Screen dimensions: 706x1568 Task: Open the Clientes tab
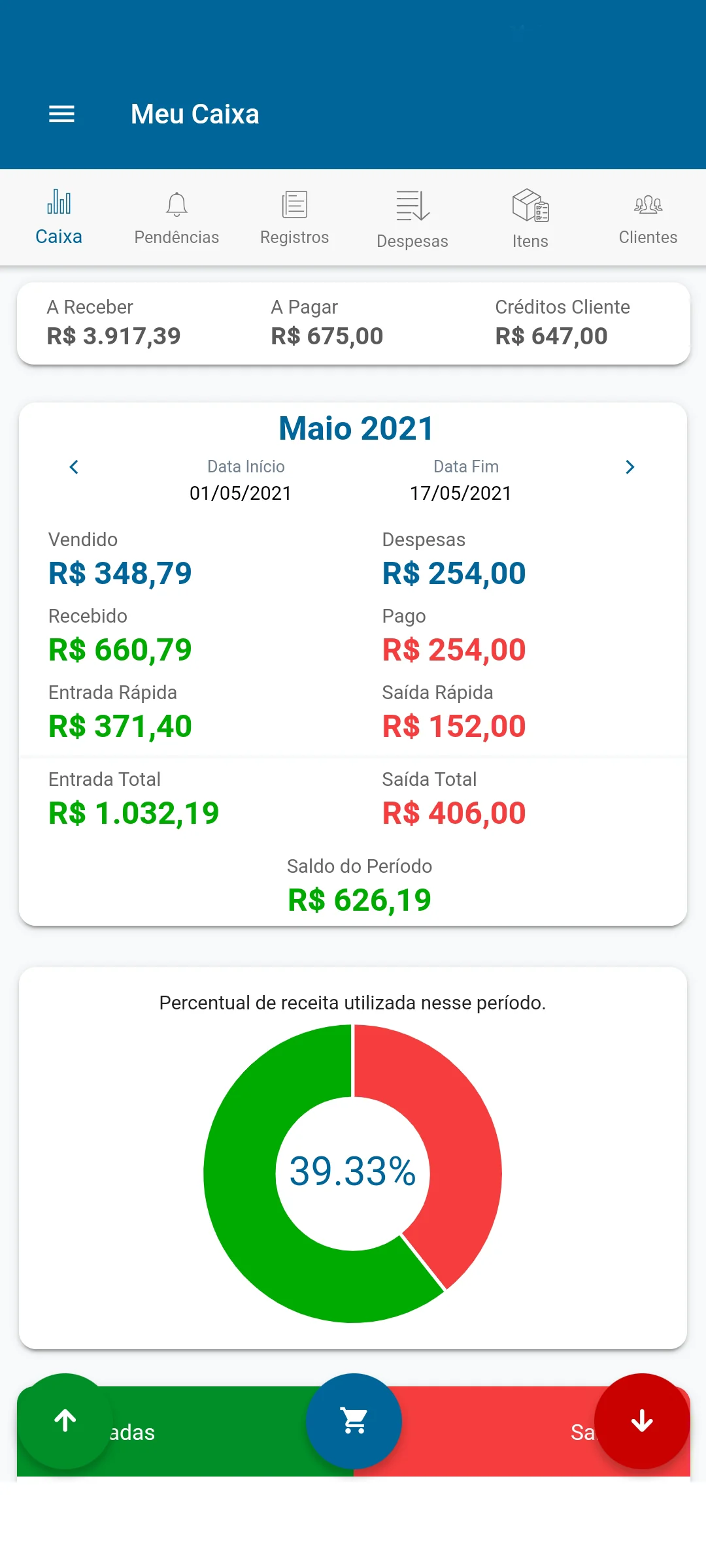(648, 219)
